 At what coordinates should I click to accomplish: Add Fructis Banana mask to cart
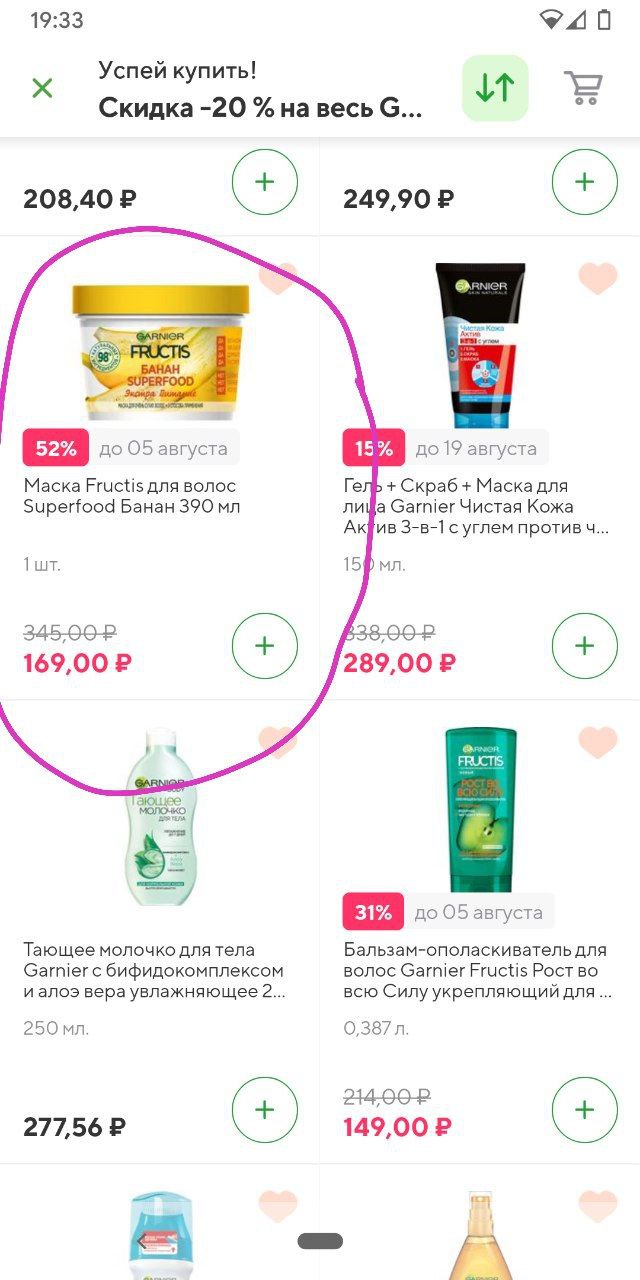[x=264, y=646]
